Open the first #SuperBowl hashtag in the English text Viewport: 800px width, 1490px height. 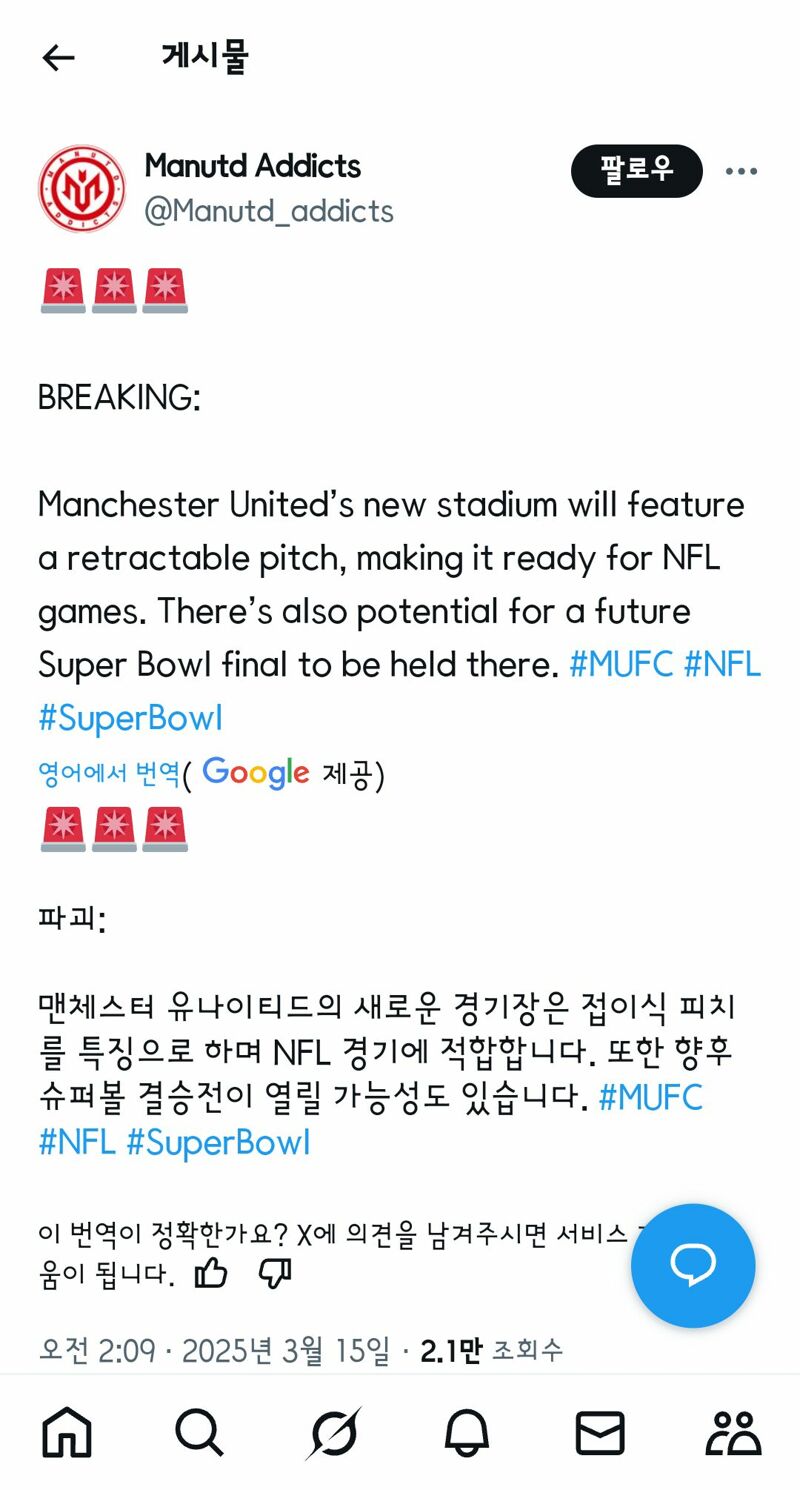click(130, 718)
